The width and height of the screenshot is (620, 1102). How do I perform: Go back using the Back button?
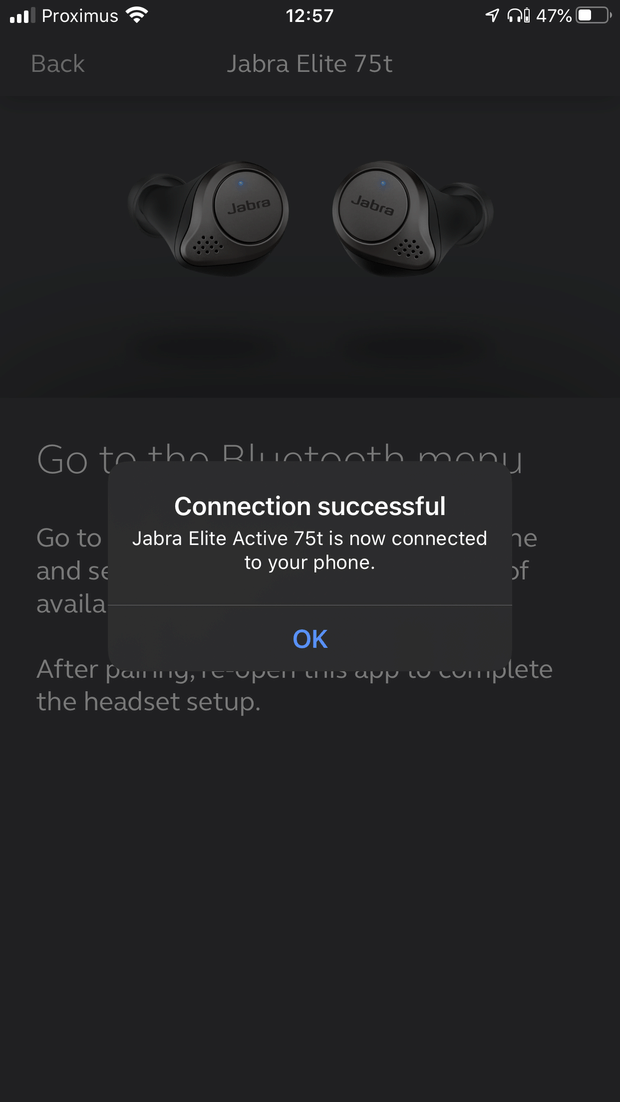58,64
